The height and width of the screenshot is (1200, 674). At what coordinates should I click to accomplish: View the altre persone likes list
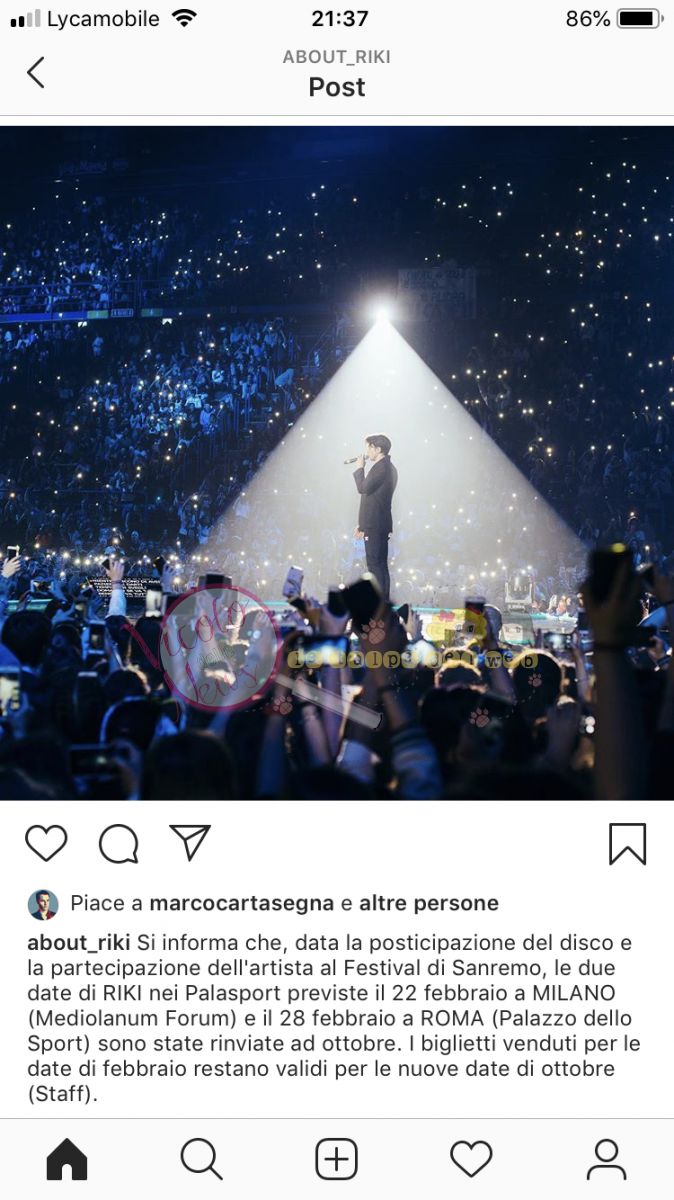[428, 903]
